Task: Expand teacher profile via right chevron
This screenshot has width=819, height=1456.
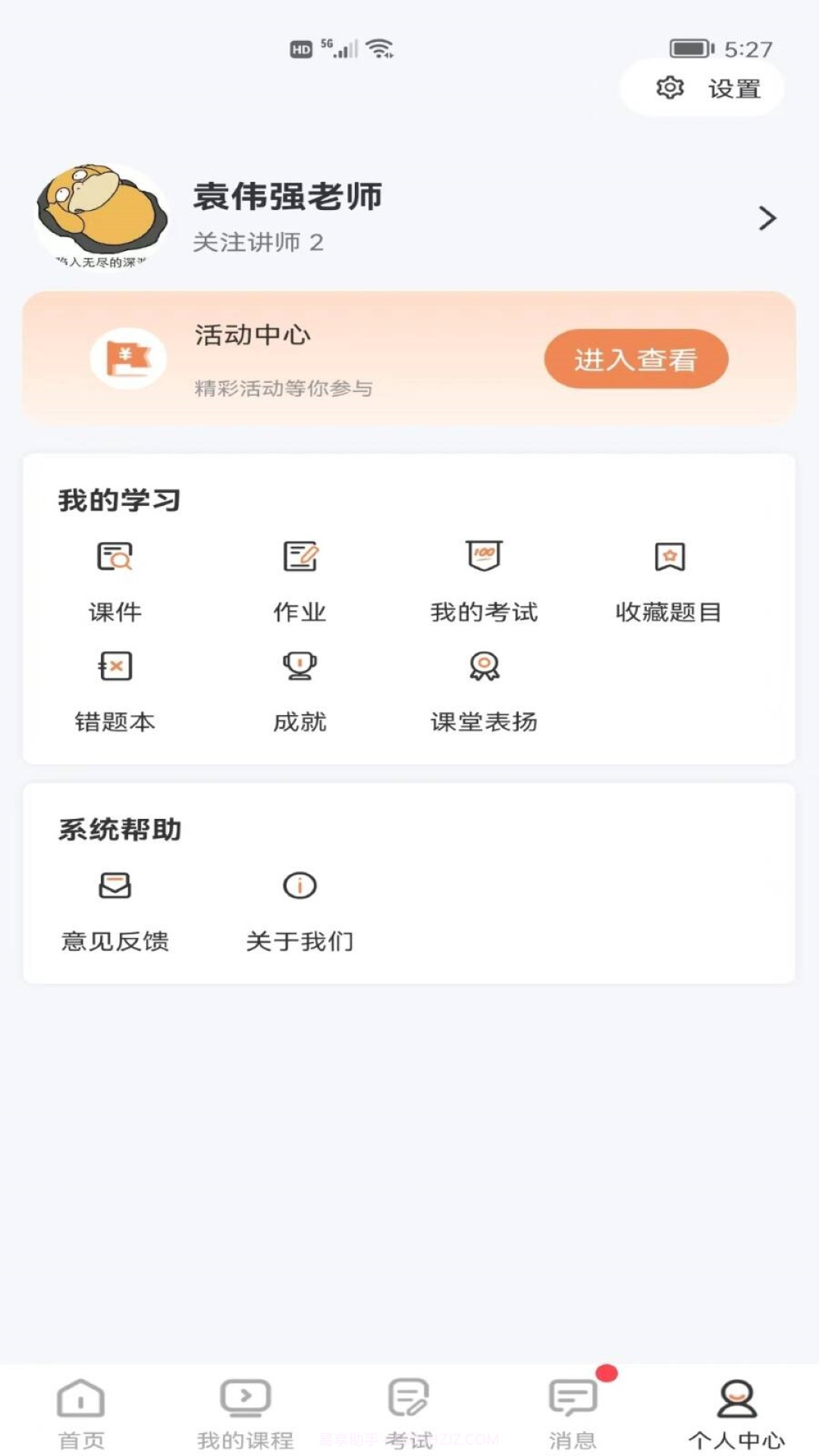Action: [767, 218]
